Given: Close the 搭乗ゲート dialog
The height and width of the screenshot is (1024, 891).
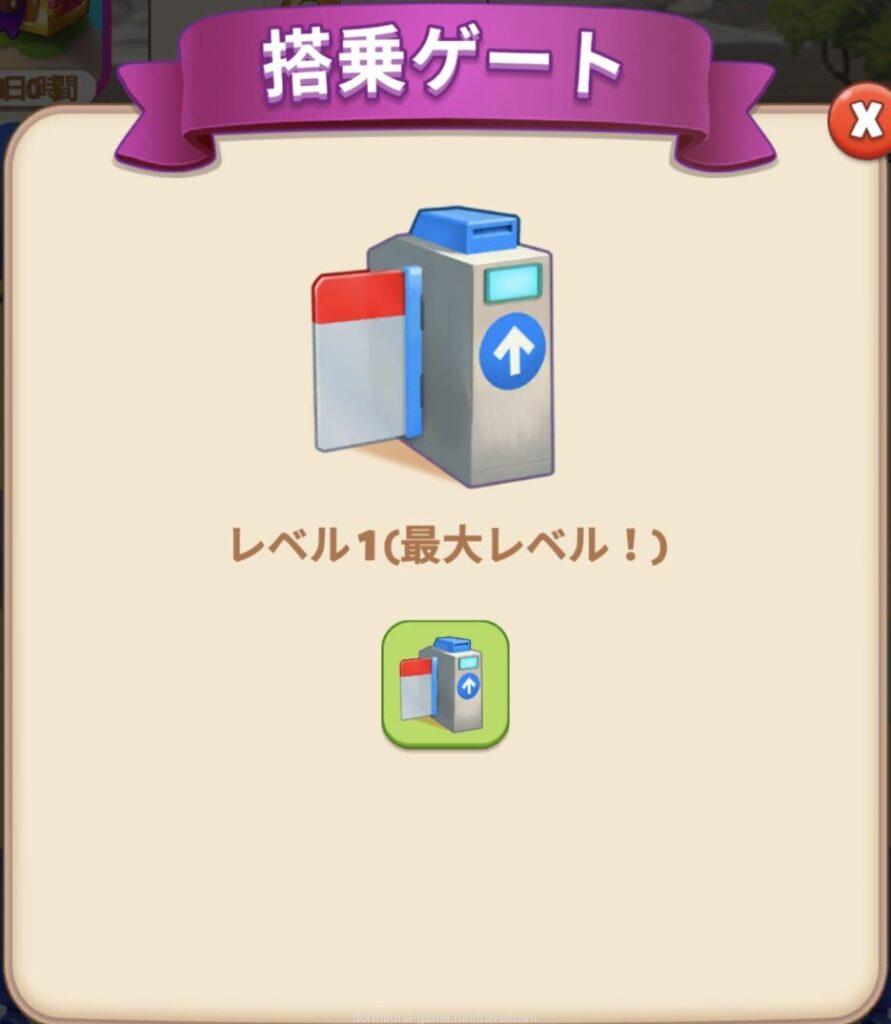Looking at the screenshot, I should click(x=861, y=122).
